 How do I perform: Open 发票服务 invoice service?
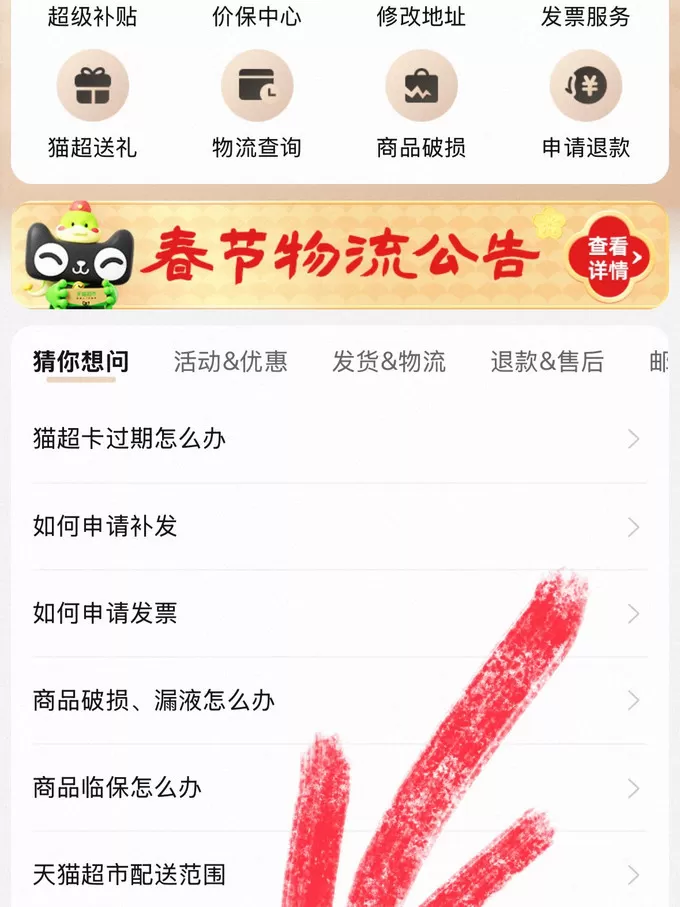tap(585, 17)
